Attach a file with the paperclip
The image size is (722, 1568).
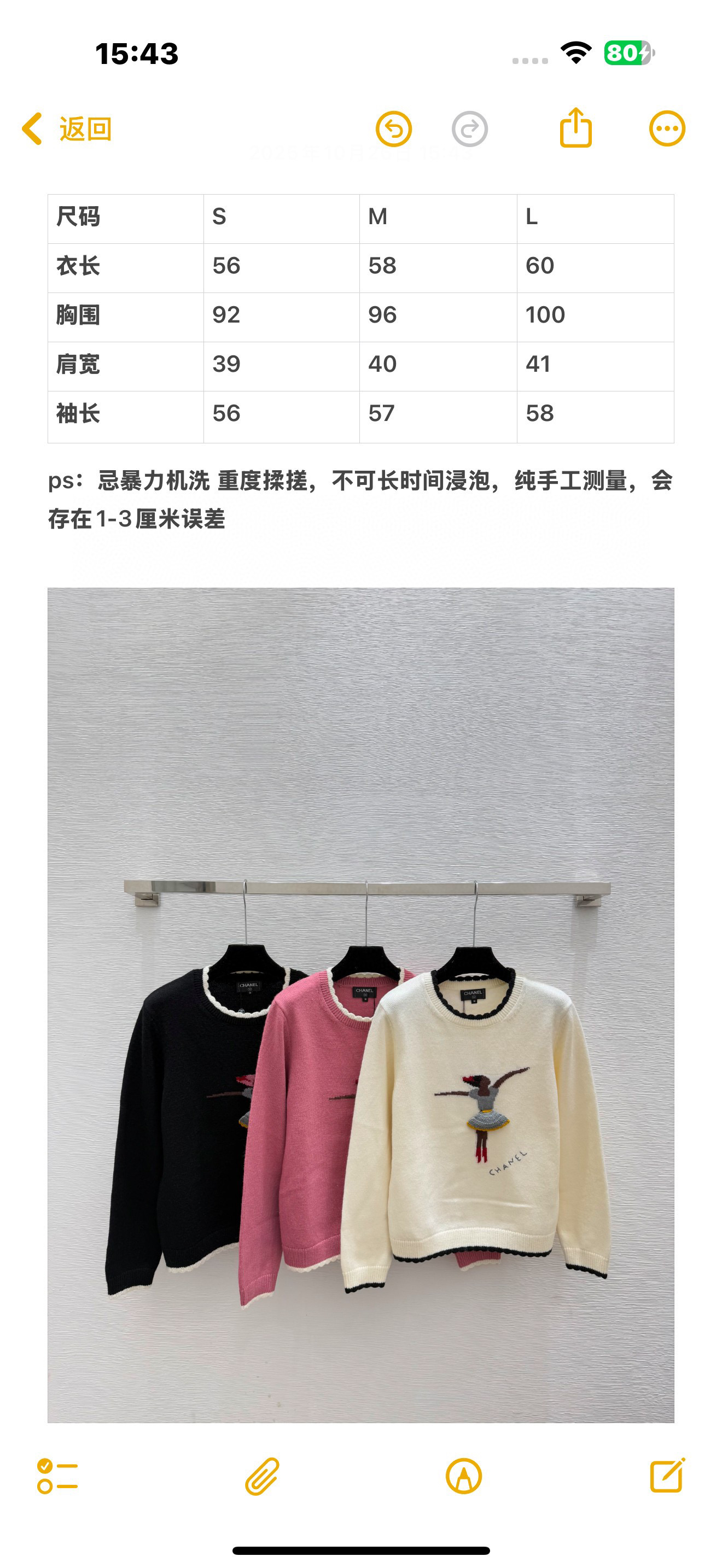click(x=262, y=1476)
